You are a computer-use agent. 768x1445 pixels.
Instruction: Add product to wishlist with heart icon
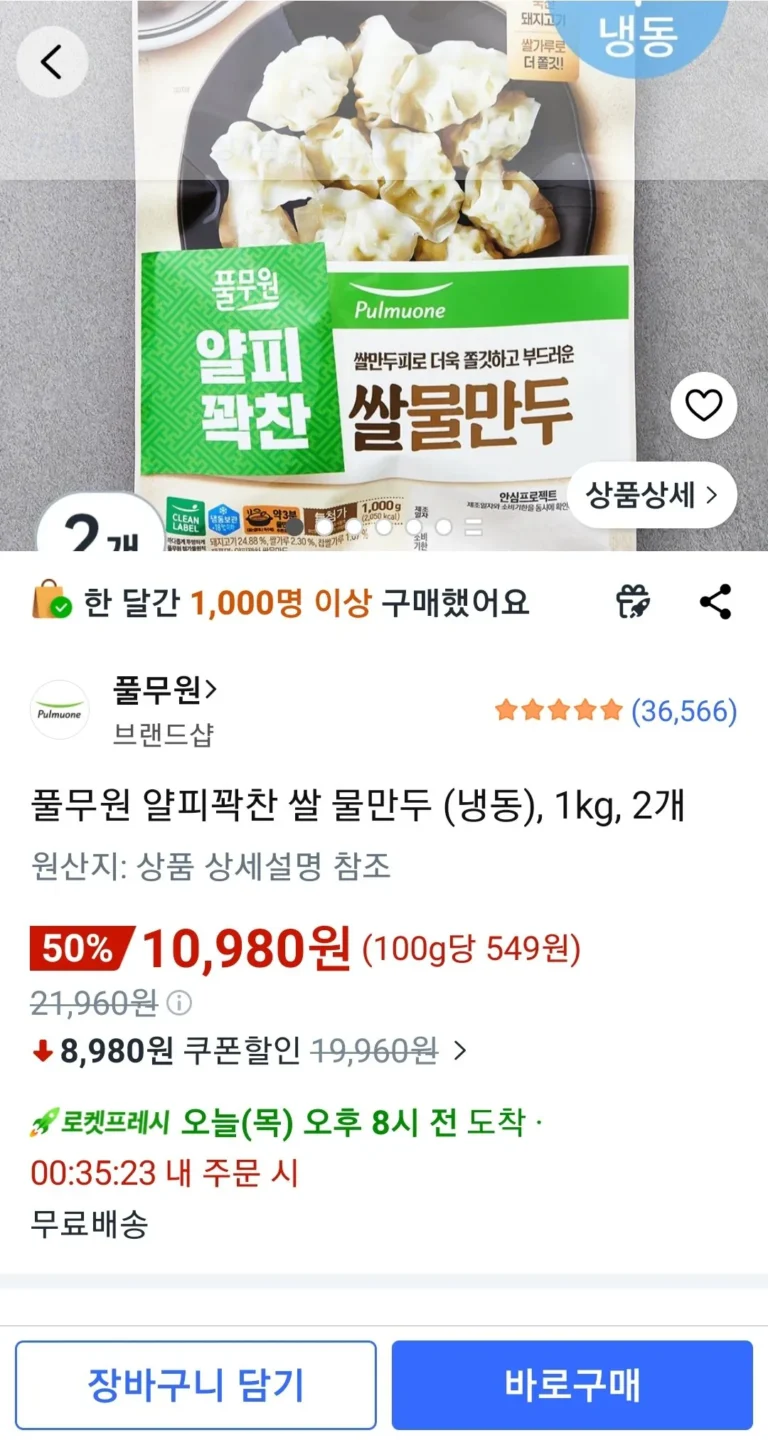coord(703,405)
